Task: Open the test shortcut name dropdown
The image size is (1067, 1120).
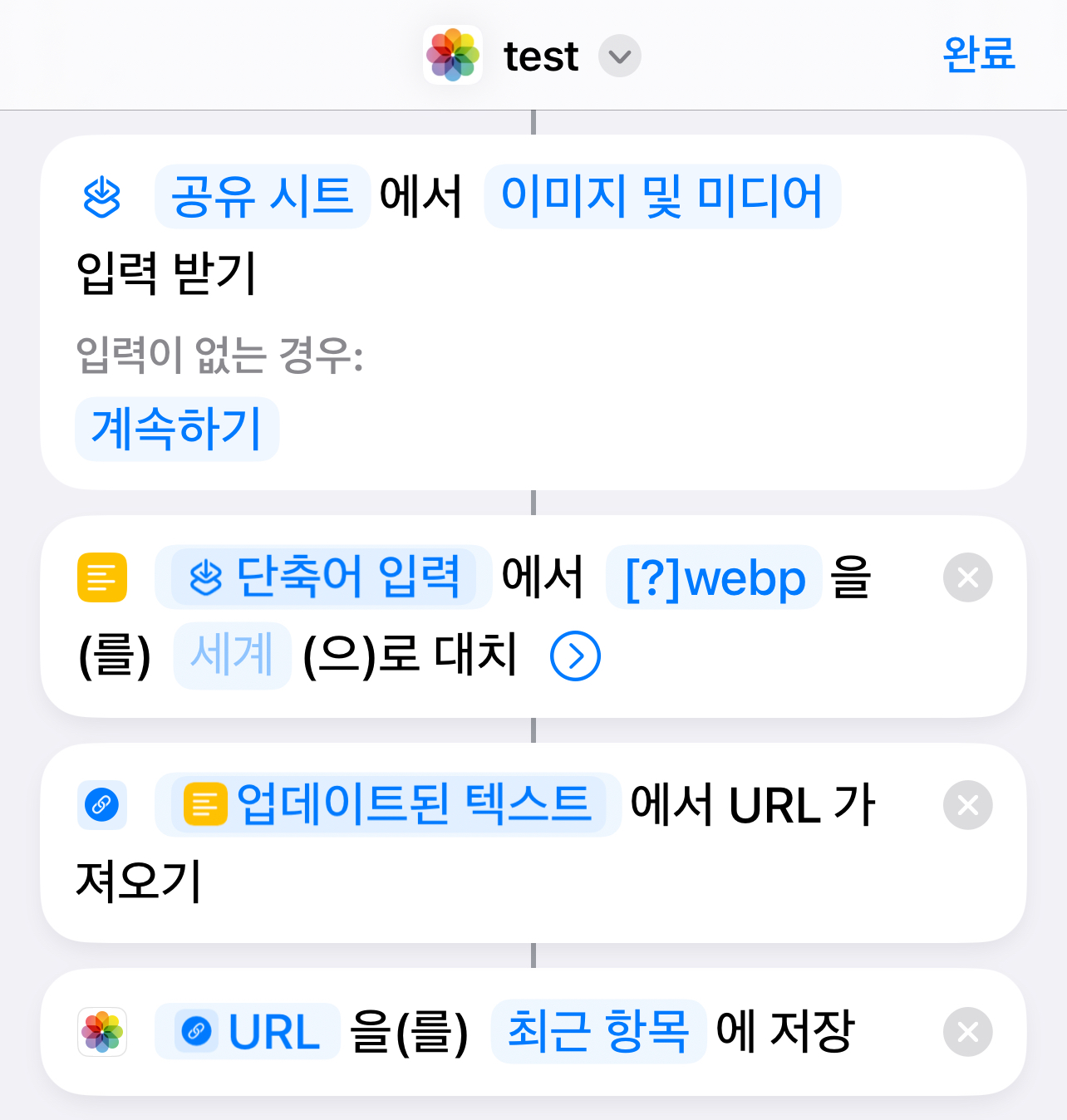Action: [x=619, y=56]
